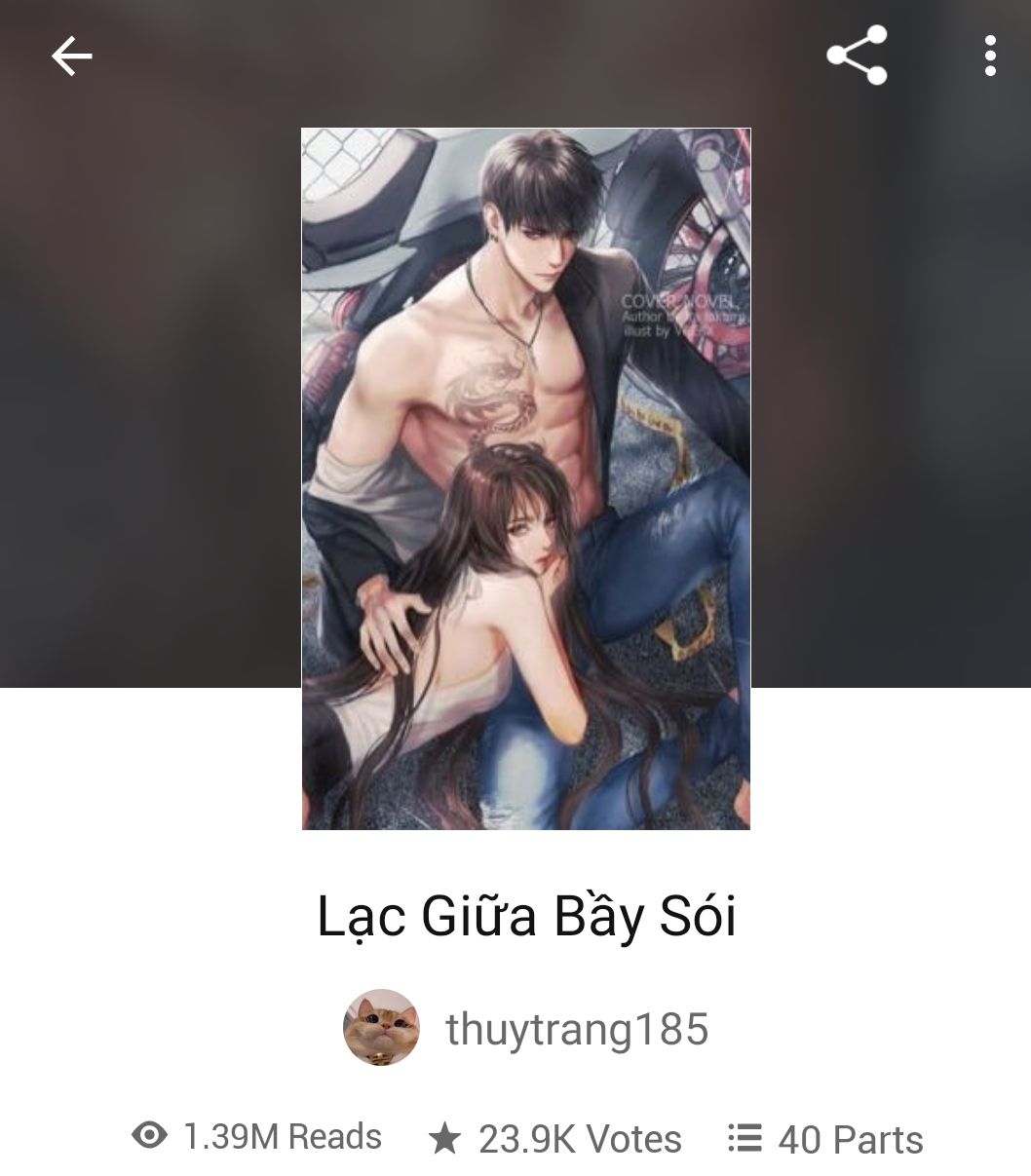Image resolution: width=1031 pixels, height=1176 pixels.
Task: View the Lạc Giữa Bầy Sói cover
Action: (525, 478)
